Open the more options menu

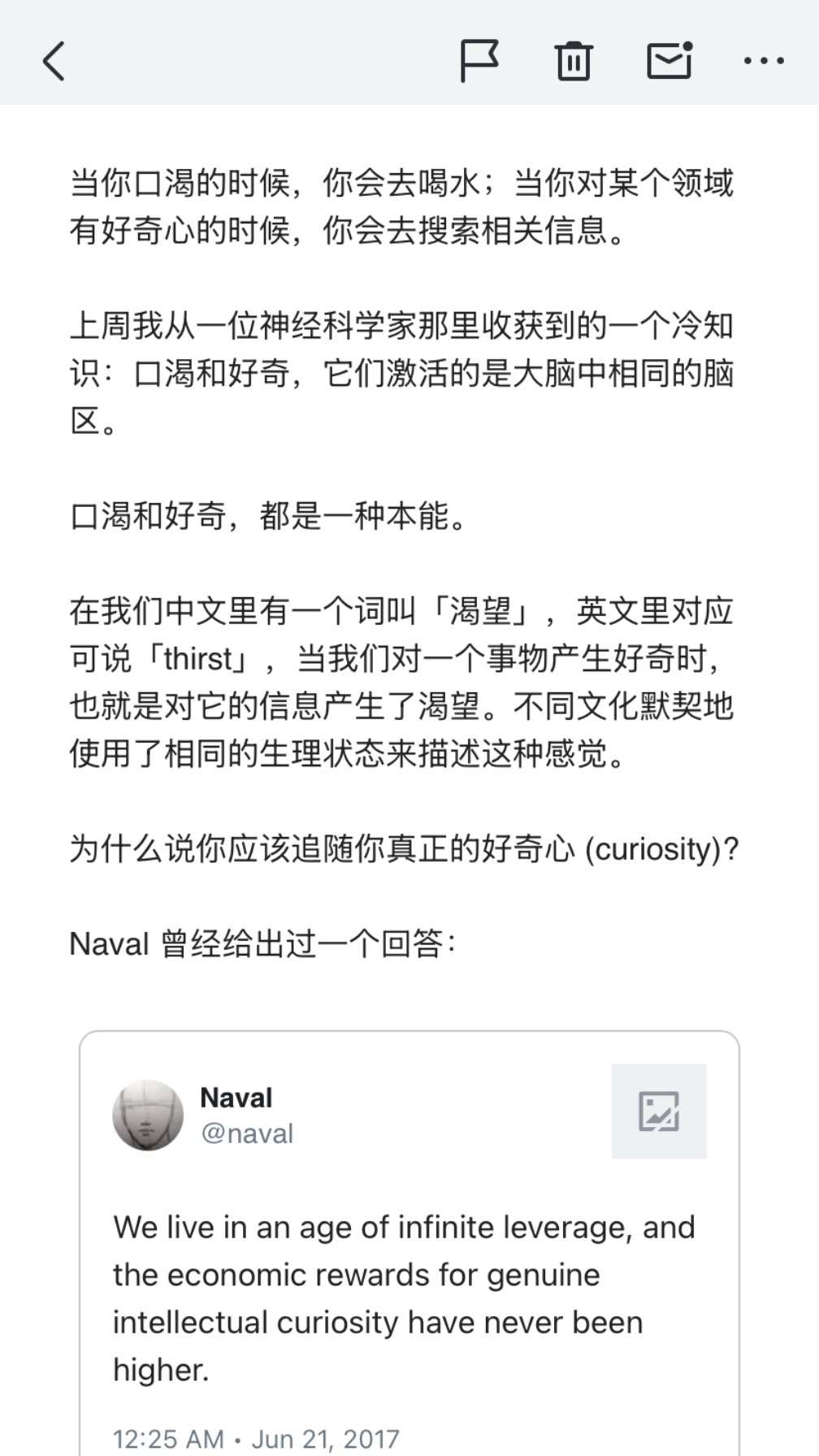(x=764, y=61)
